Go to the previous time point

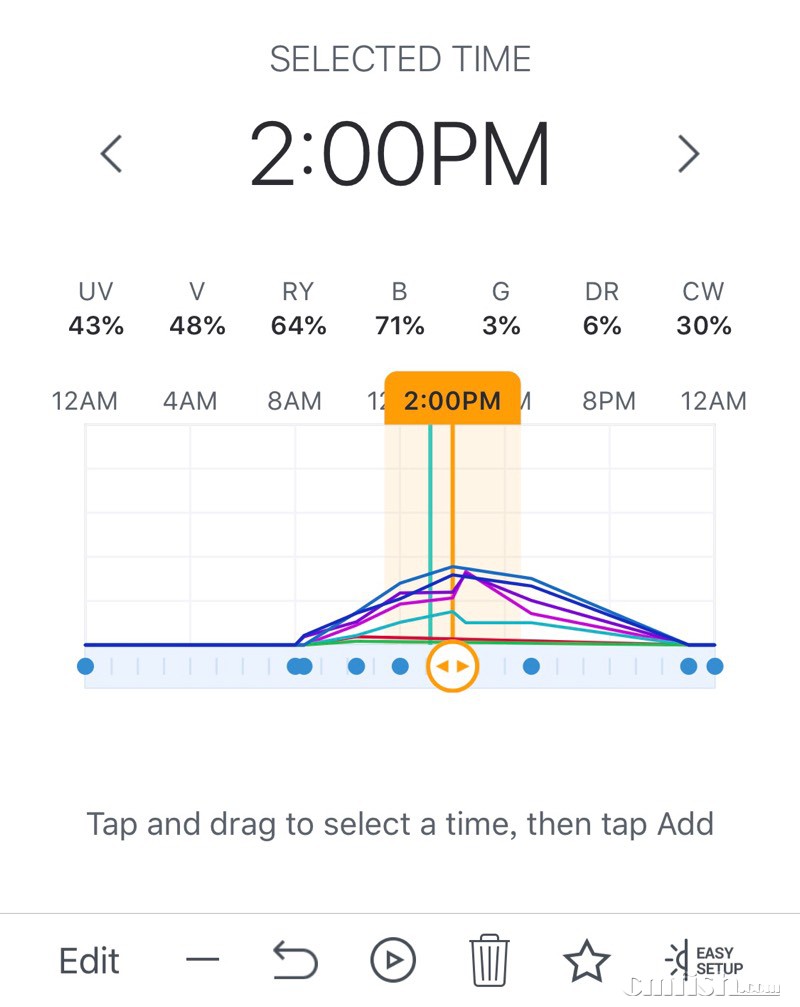coord(111,154)
